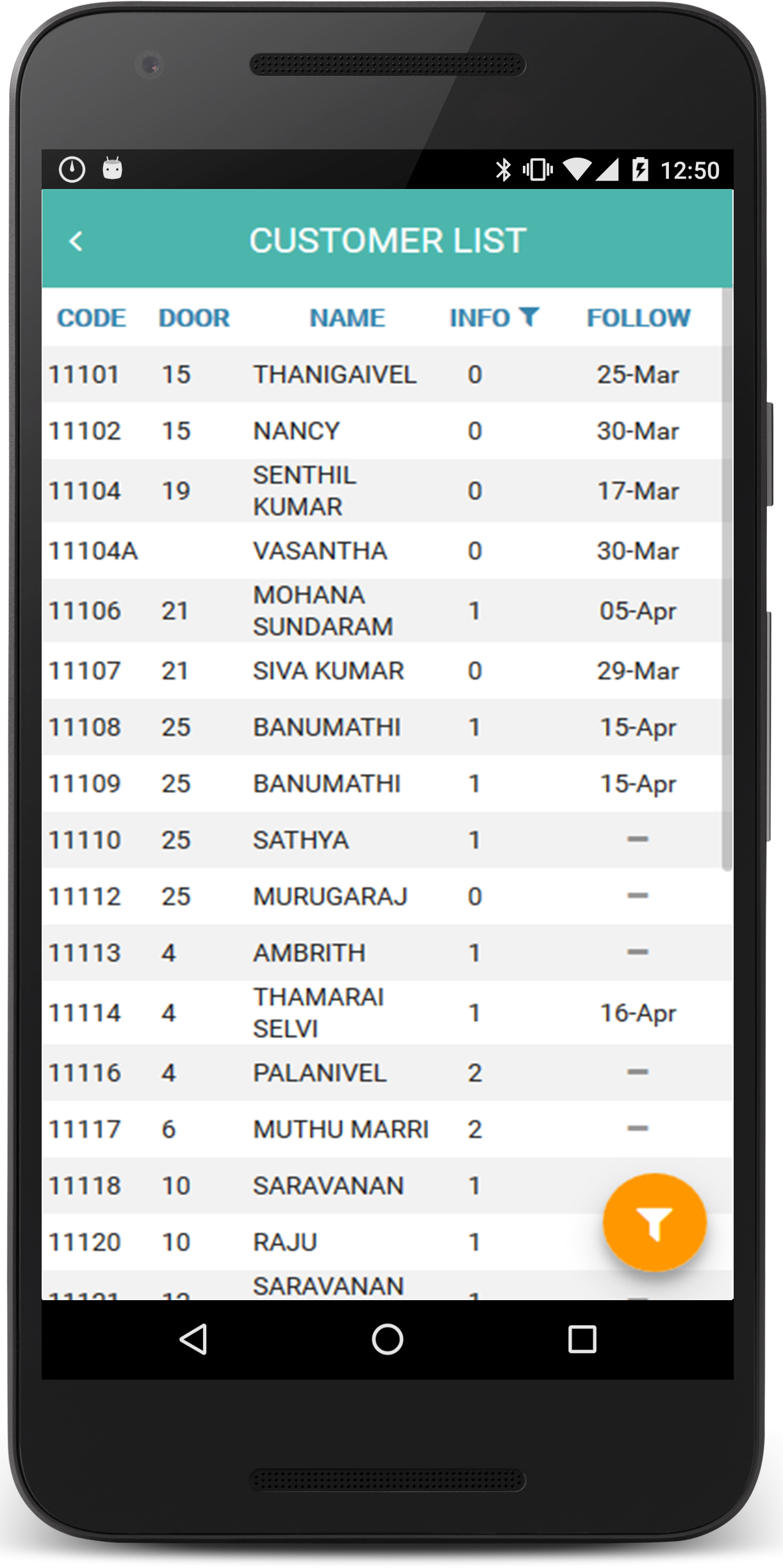Select customer AMBRITH code 11113
783x1568 pixels.
point(309,953)
